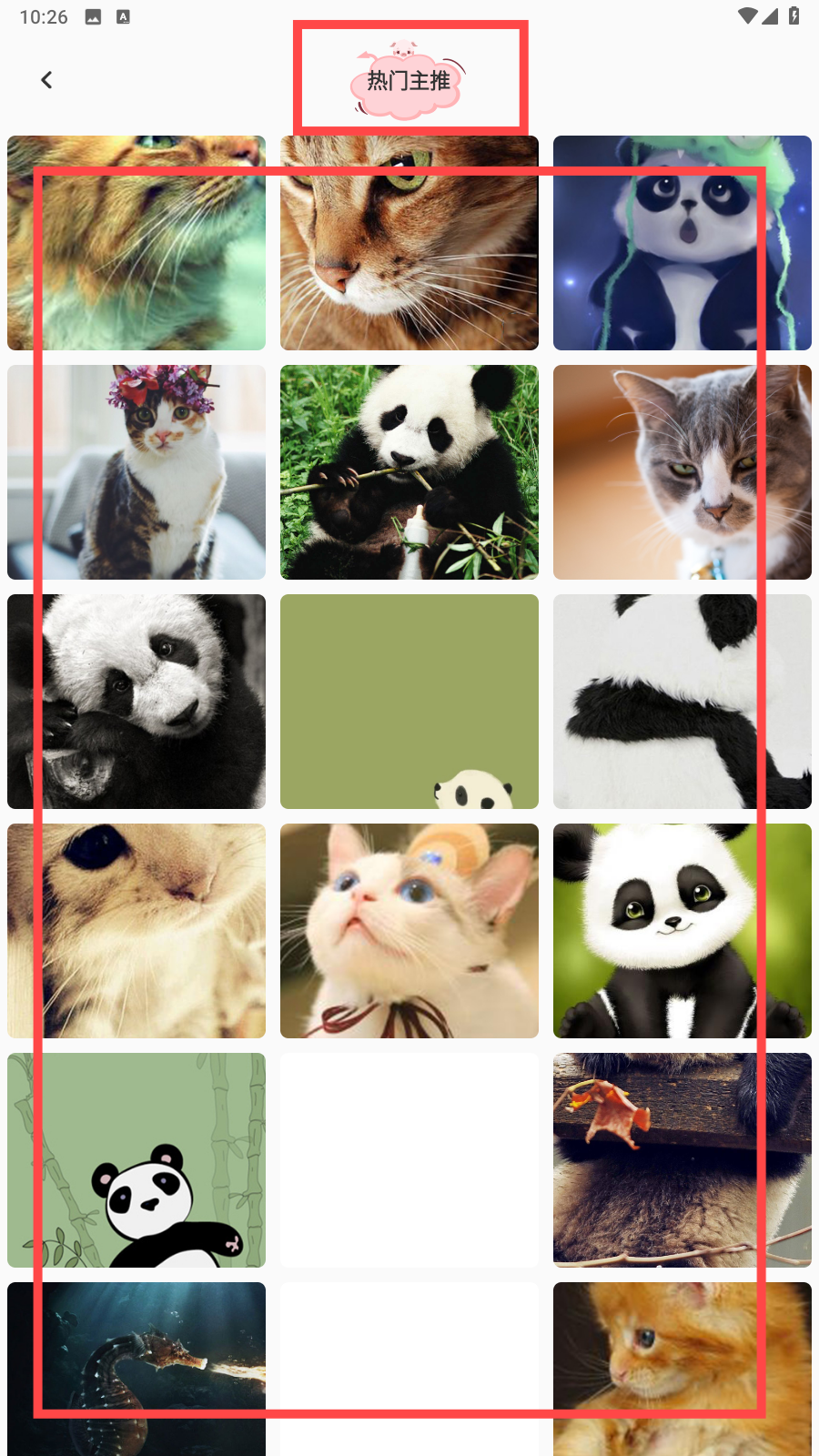Open the grumpy gray and white cat wallpaper
Screen dimensions: 819x1456
pyautogui.click(x=682, y=472)
